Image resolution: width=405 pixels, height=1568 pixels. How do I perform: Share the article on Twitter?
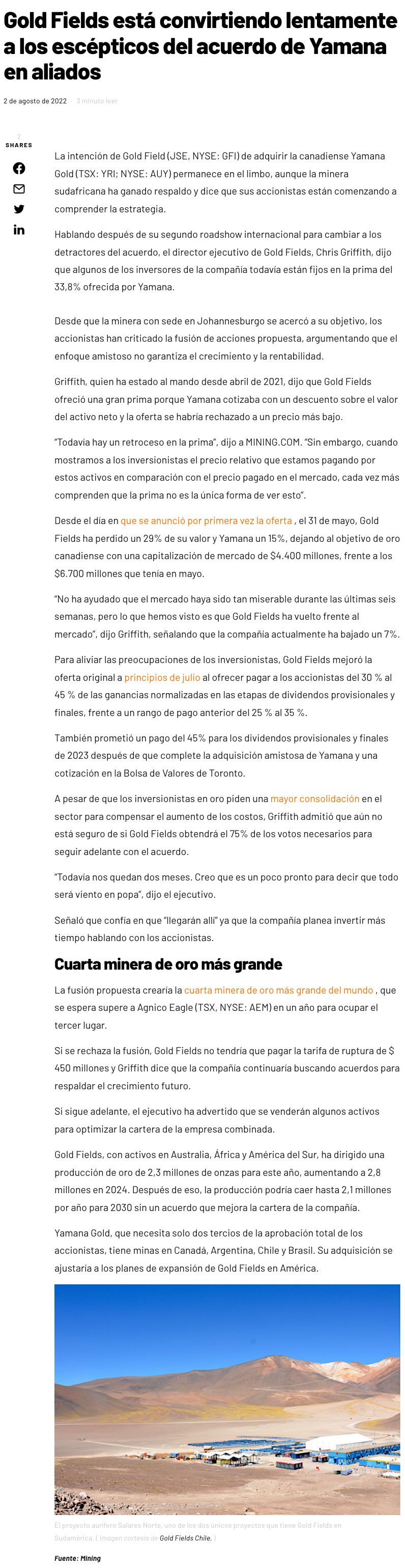pos(19,209)
